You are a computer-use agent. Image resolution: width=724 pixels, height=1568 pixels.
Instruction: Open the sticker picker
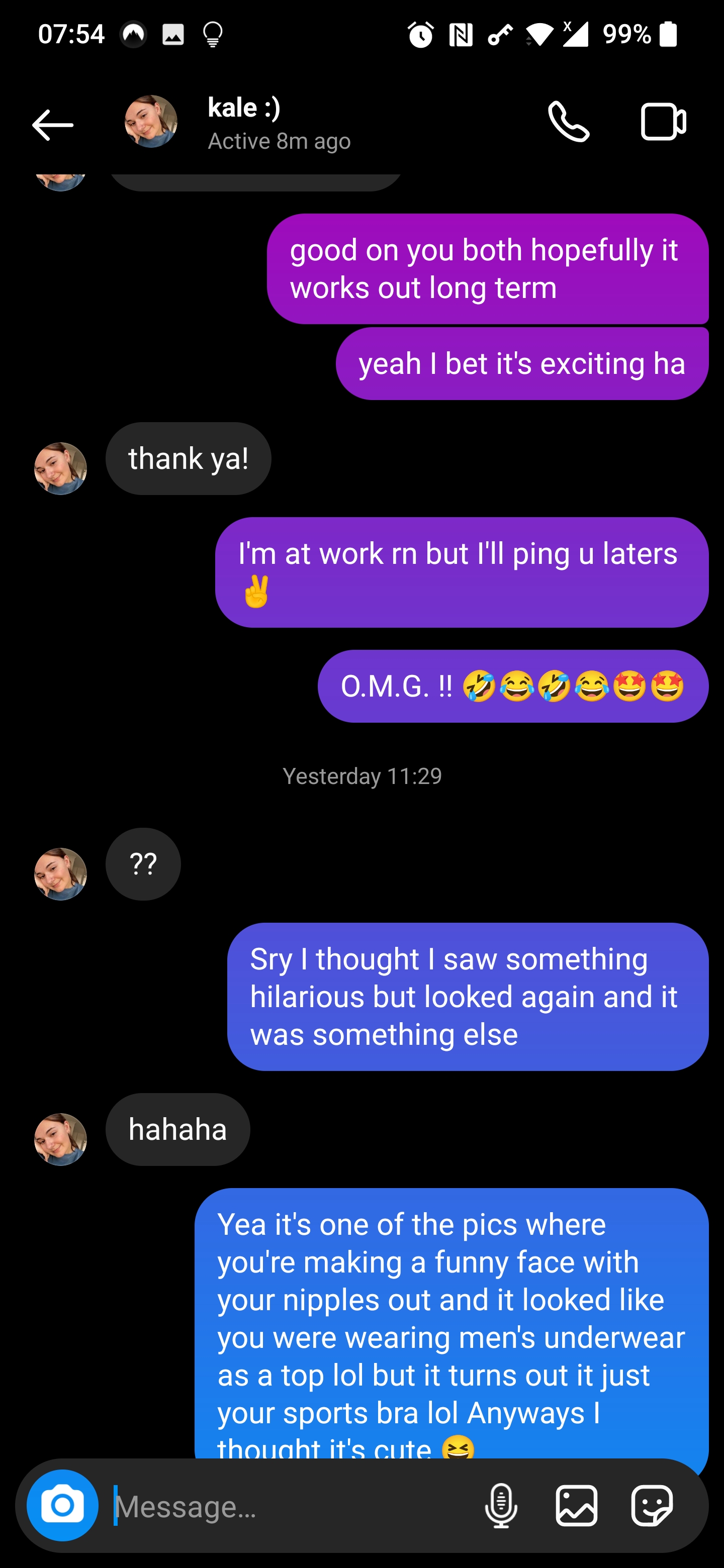(x=652, y=1506)
